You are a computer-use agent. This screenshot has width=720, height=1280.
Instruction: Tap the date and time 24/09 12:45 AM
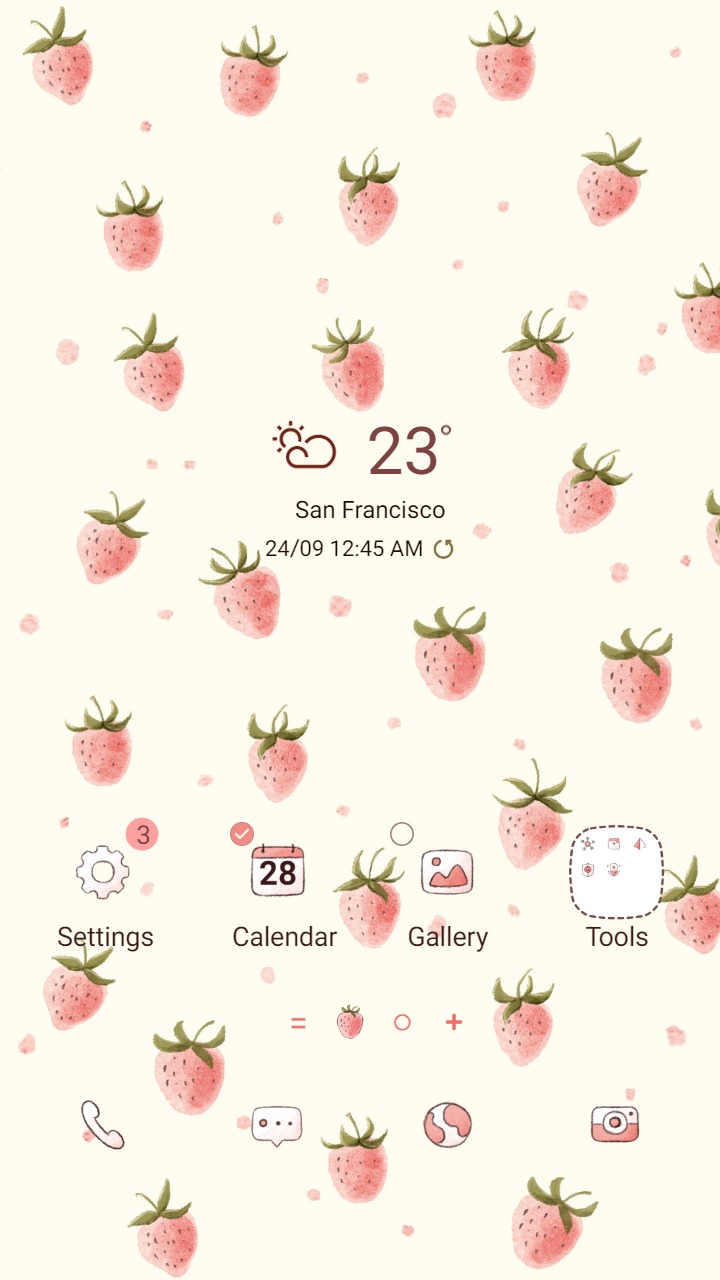coord(344,548)
